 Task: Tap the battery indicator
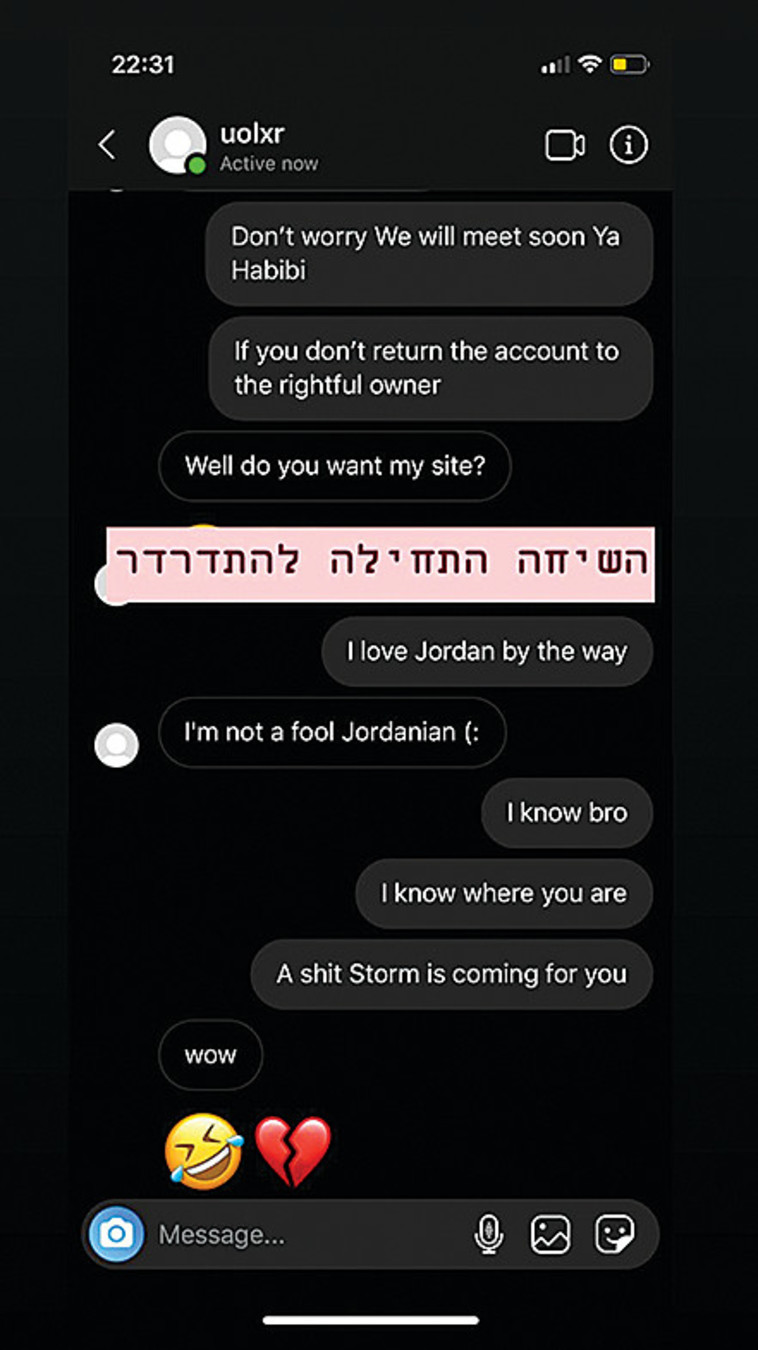click(631, 64)
